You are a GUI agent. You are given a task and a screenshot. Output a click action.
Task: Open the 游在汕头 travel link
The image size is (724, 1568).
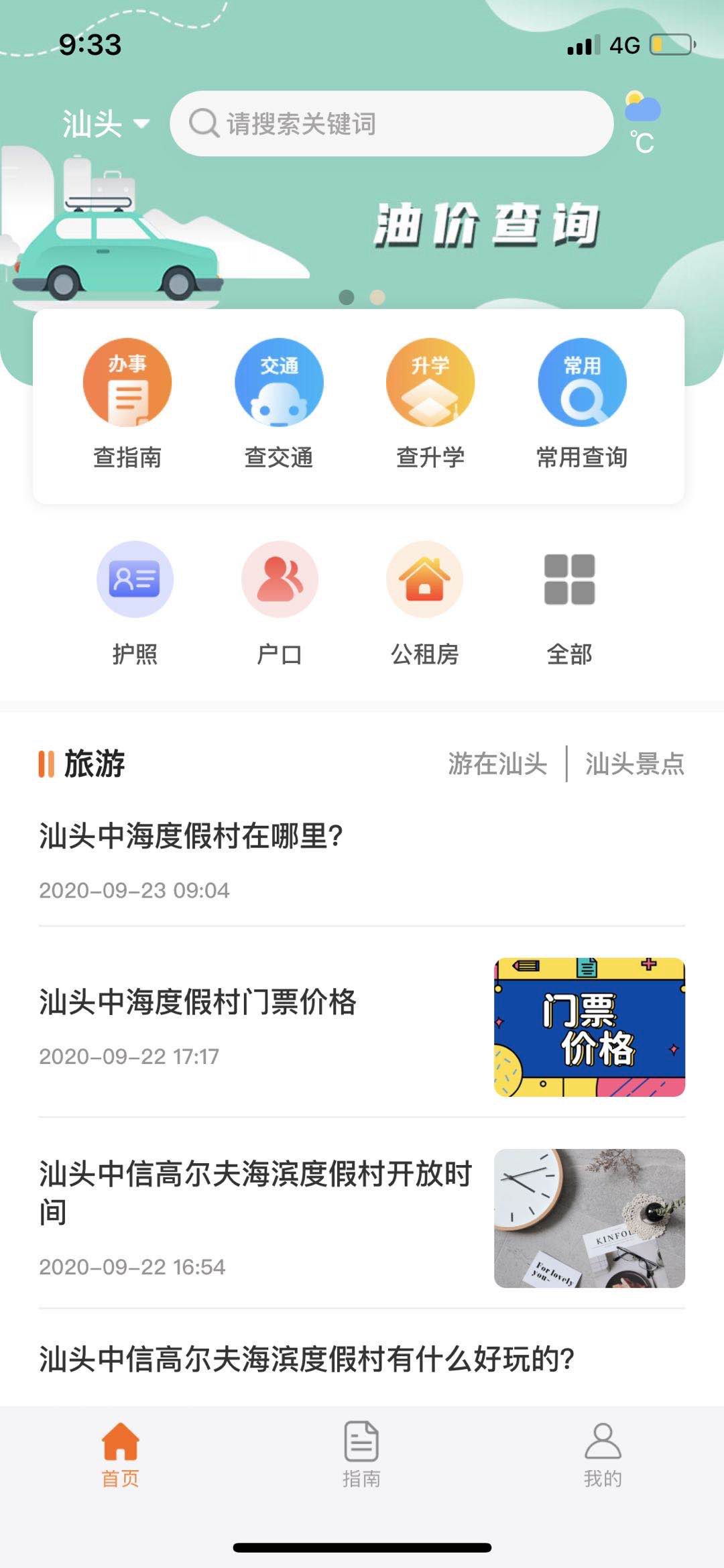coord(497,764)
